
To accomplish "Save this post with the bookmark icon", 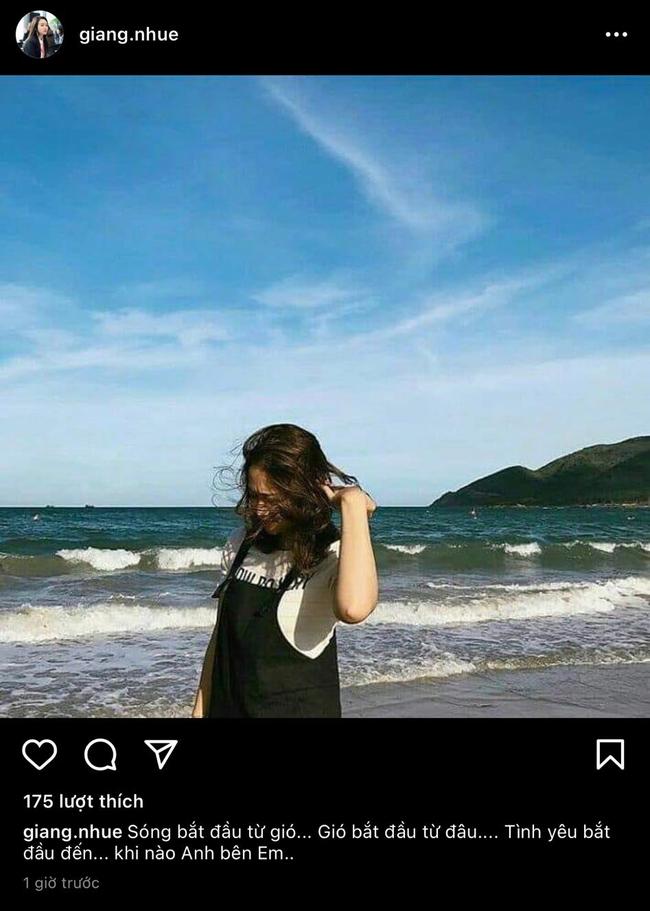I will tap(610, 754).
